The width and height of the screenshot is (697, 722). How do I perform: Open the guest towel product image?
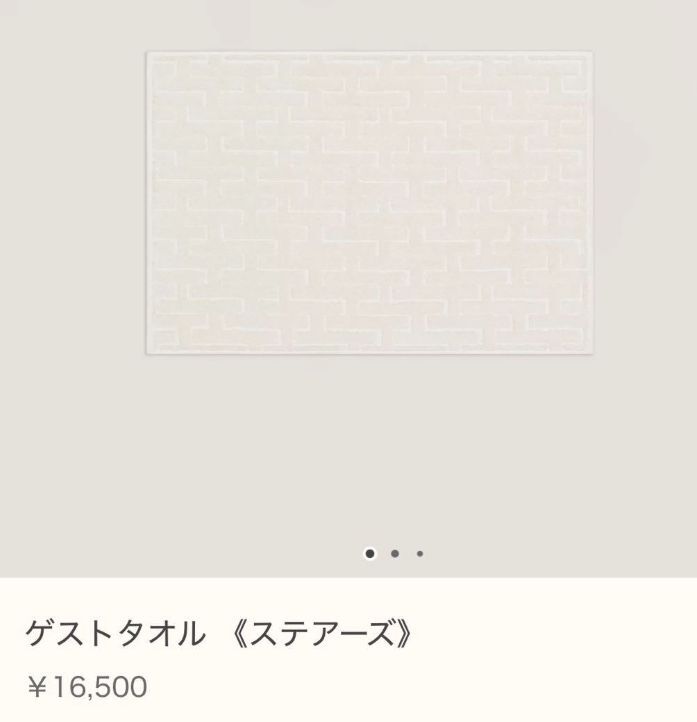369,203
